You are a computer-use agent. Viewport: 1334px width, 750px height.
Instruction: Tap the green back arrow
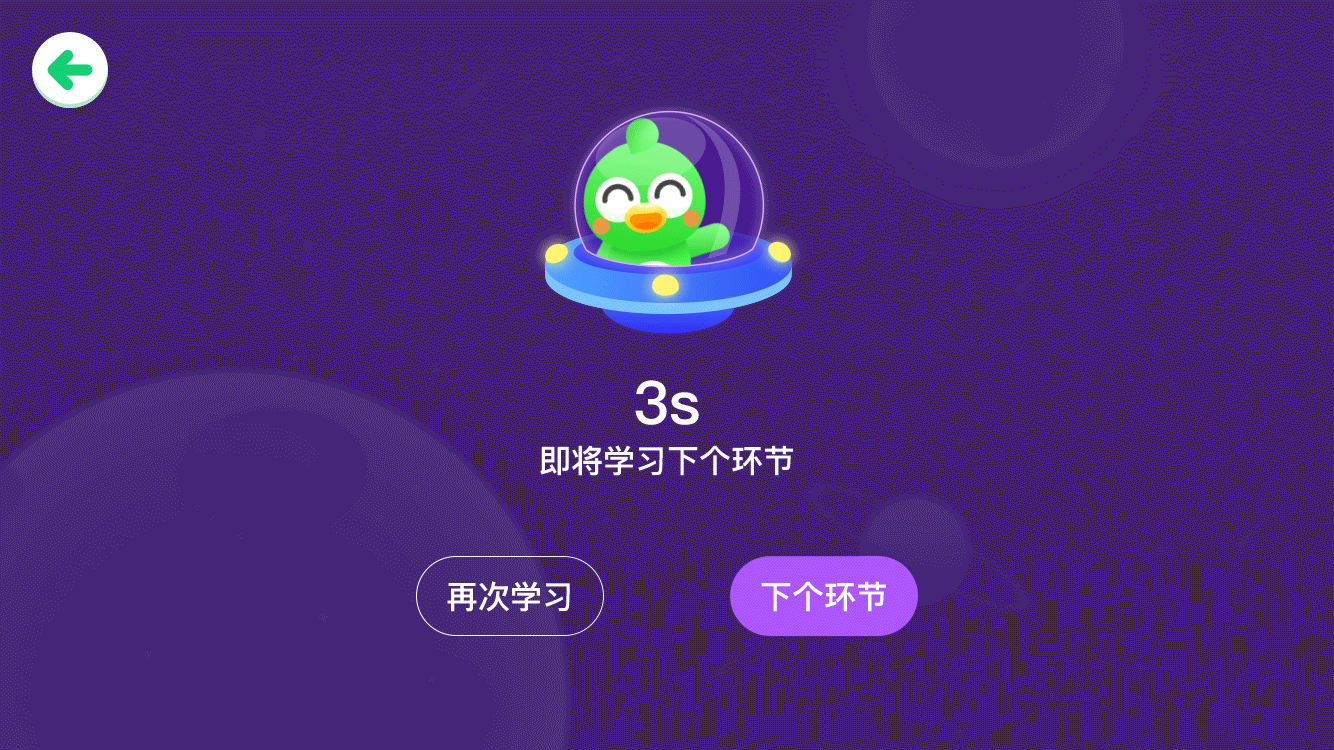pyautogui.click(x=70, y=69)
